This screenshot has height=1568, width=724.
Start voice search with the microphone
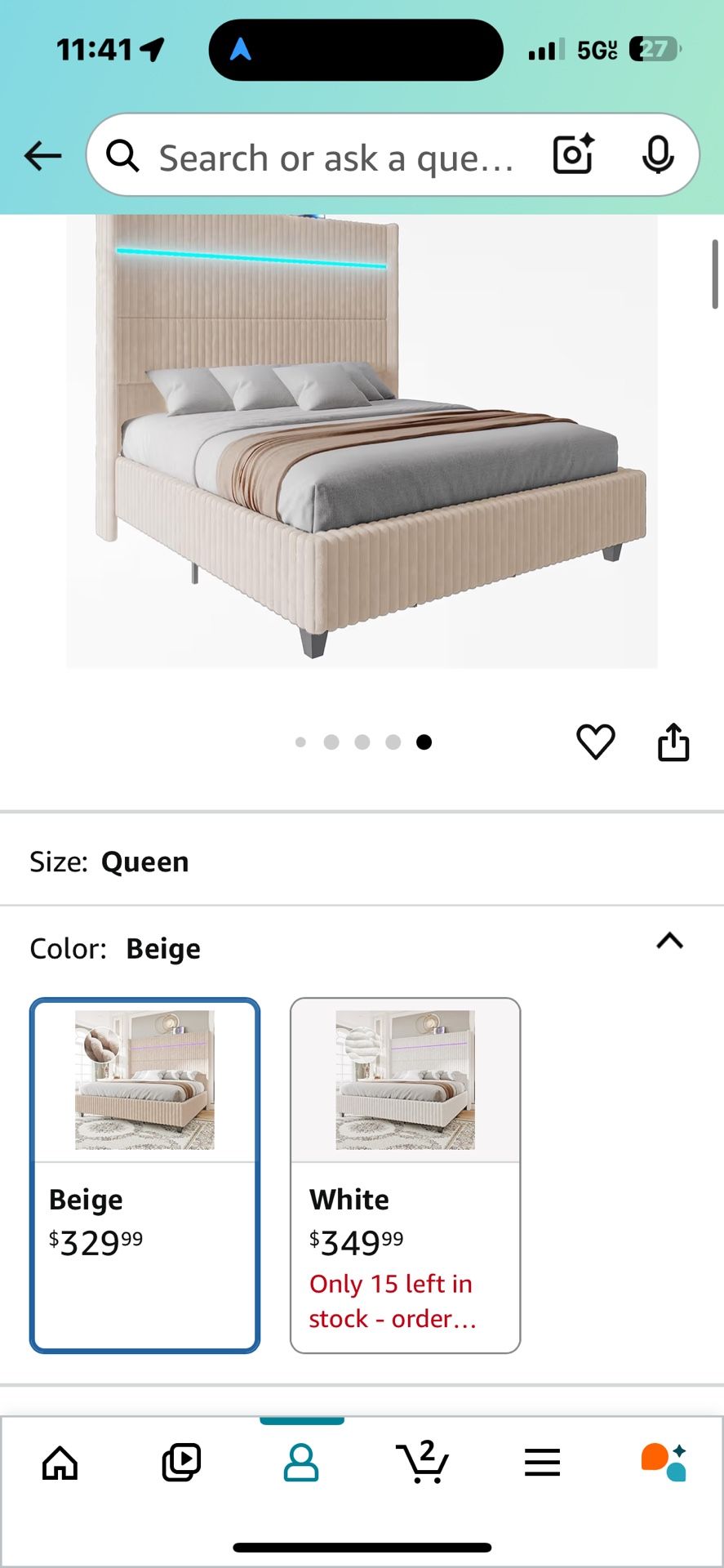coord(658,154)
